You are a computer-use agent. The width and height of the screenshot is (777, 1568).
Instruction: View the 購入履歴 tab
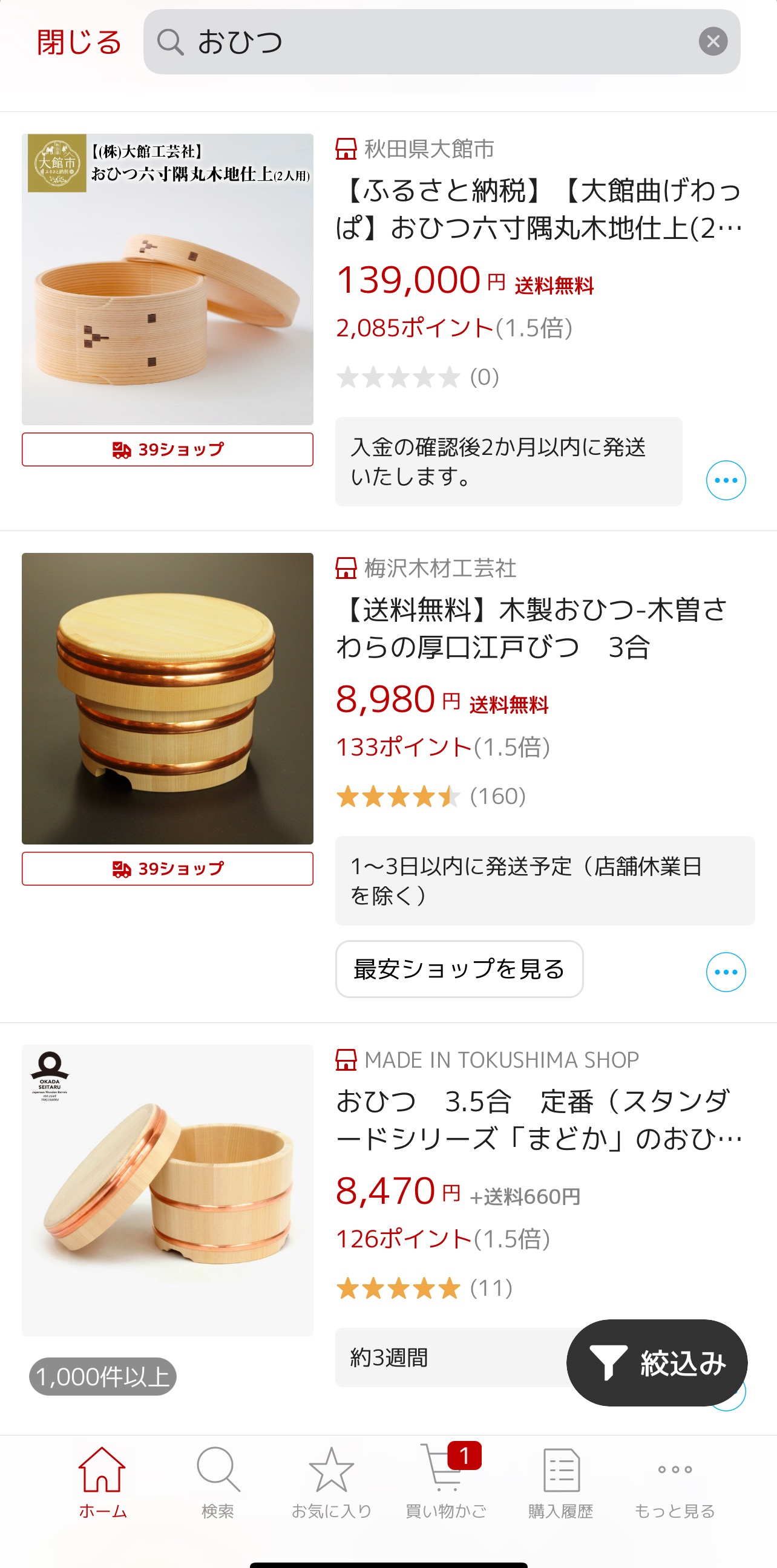click(x=560, y=1481)
